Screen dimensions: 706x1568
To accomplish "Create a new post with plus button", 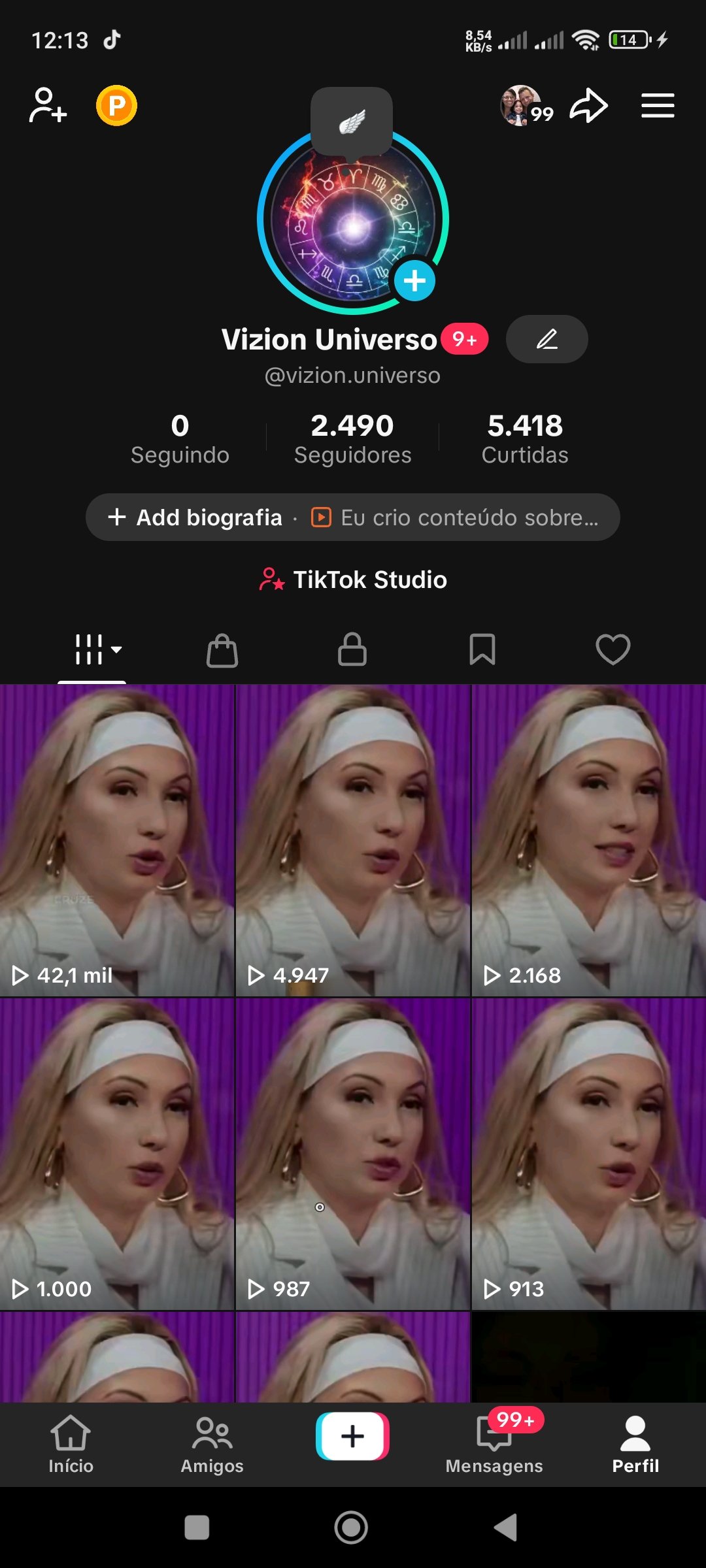I will coord(353,1436).
